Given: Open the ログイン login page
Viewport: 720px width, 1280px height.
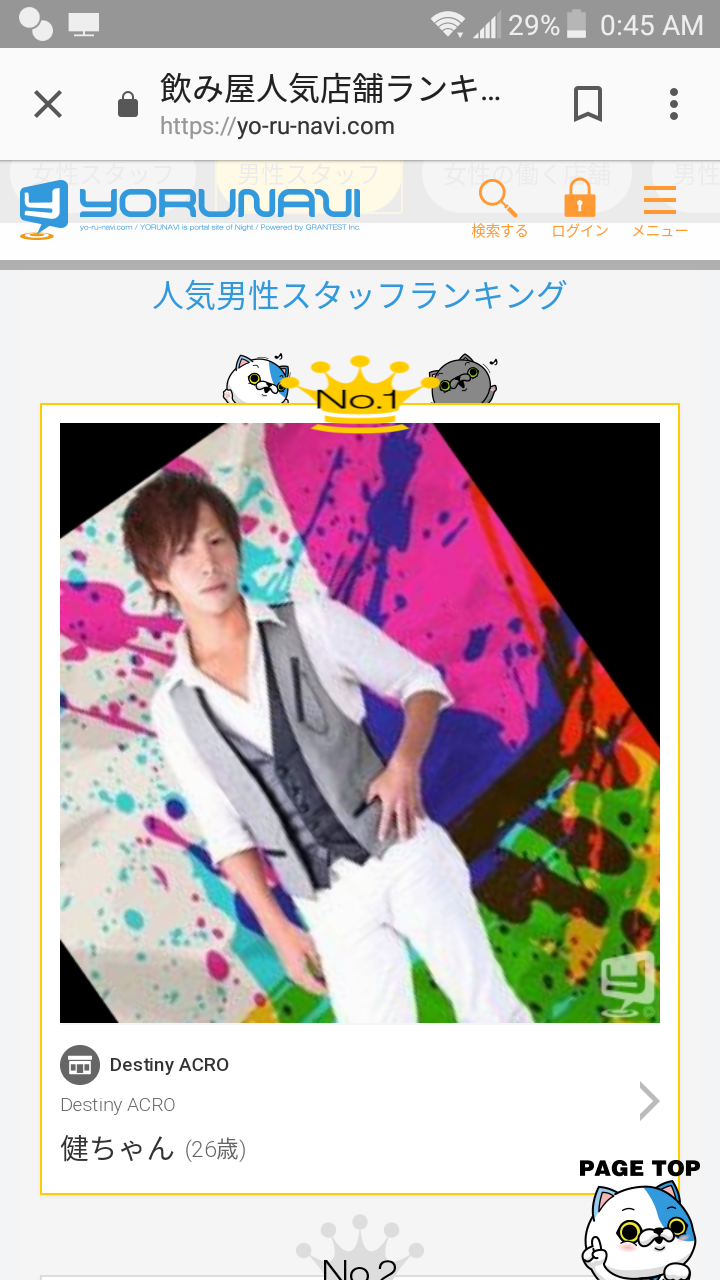Looking at the screenshot, I should coord(580,209).
